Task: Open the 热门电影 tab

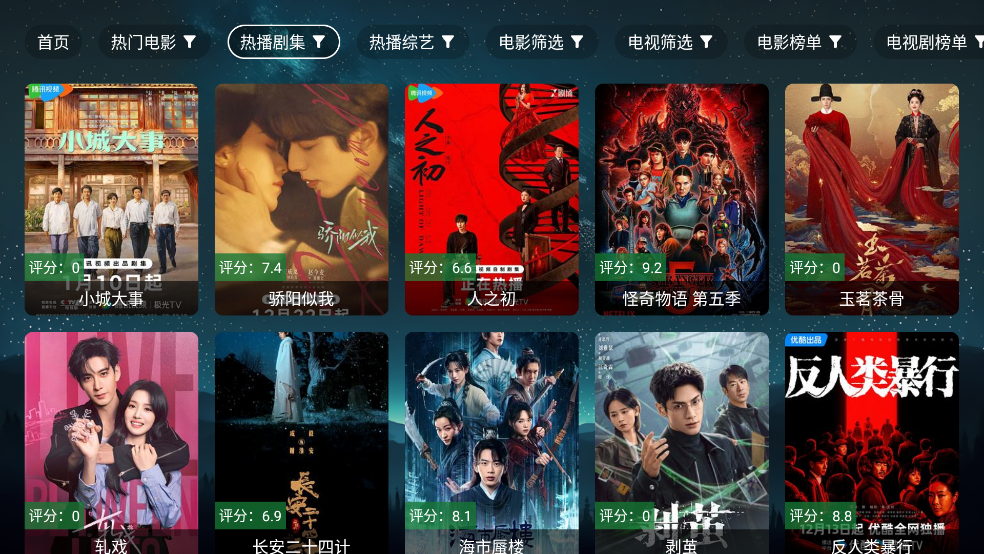Action: pos(153,42)
